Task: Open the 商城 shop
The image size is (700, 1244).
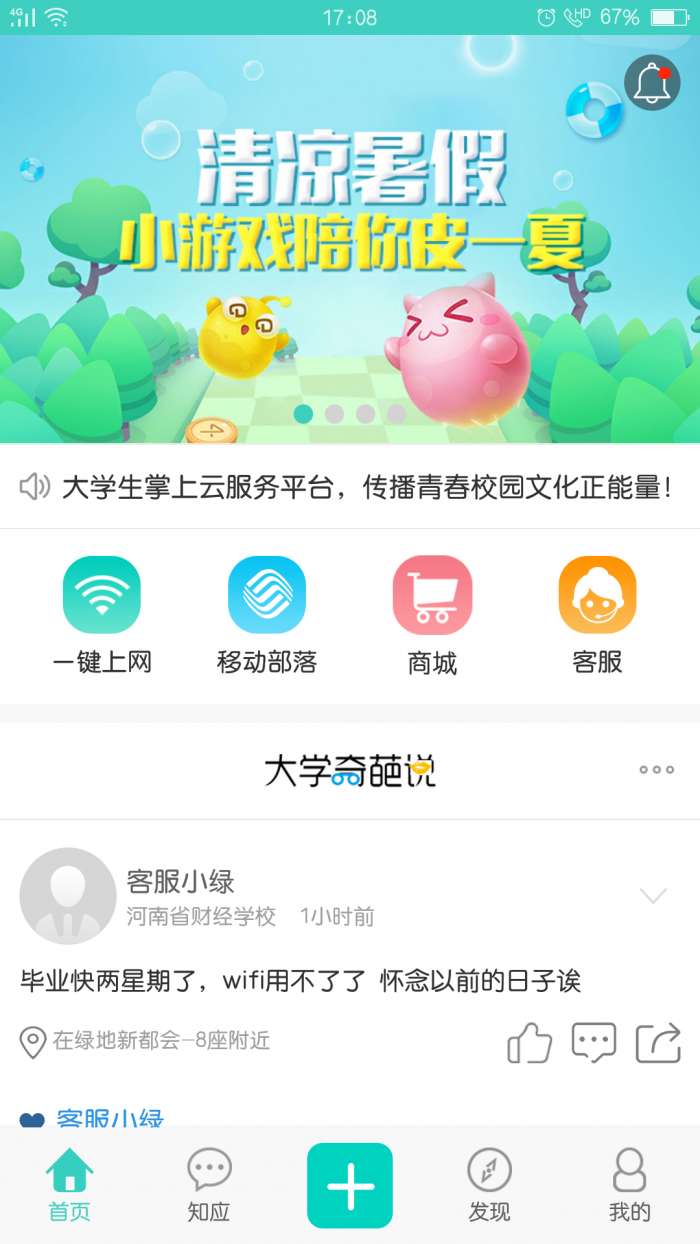Action: [x=432, y=615]
